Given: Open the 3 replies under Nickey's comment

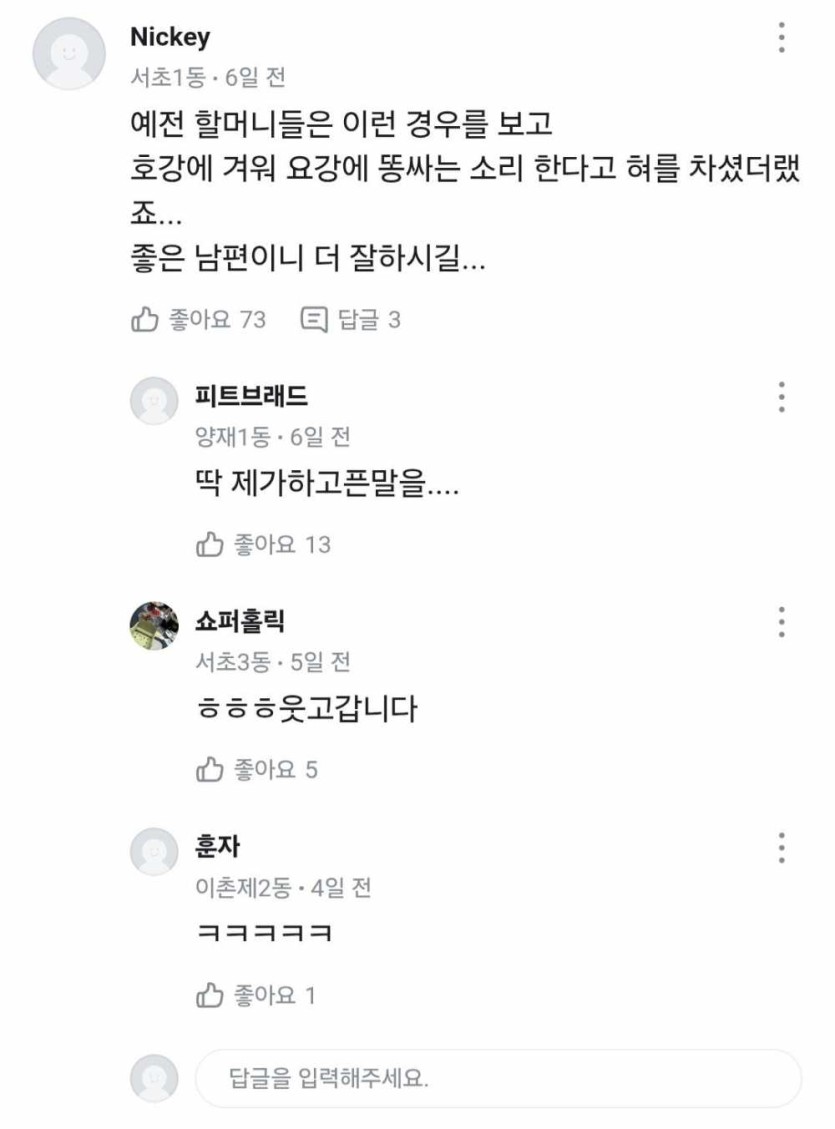Looking at the screenshot, I should click(x=351, y=320).
